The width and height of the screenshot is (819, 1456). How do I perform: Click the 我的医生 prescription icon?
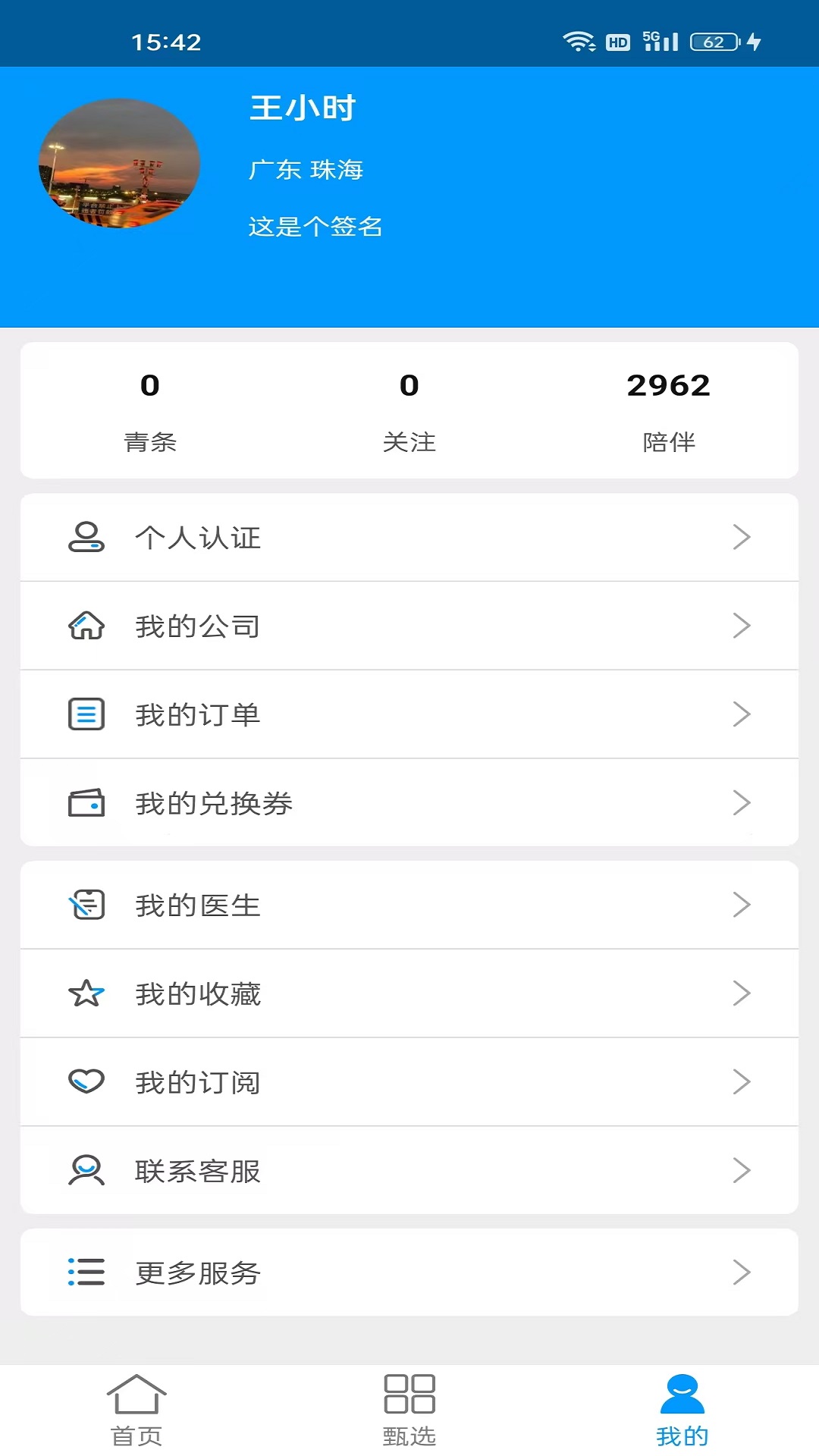point(86,905)
